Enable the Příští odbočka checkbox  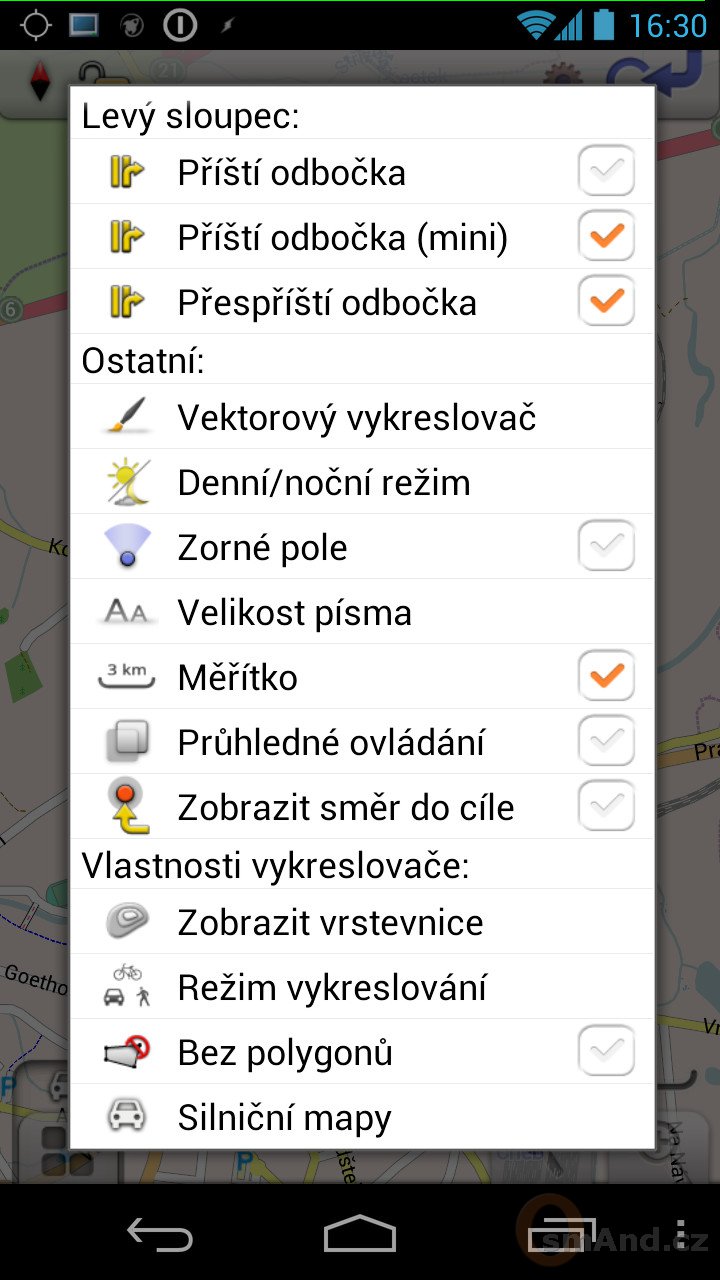click(606, 171)
